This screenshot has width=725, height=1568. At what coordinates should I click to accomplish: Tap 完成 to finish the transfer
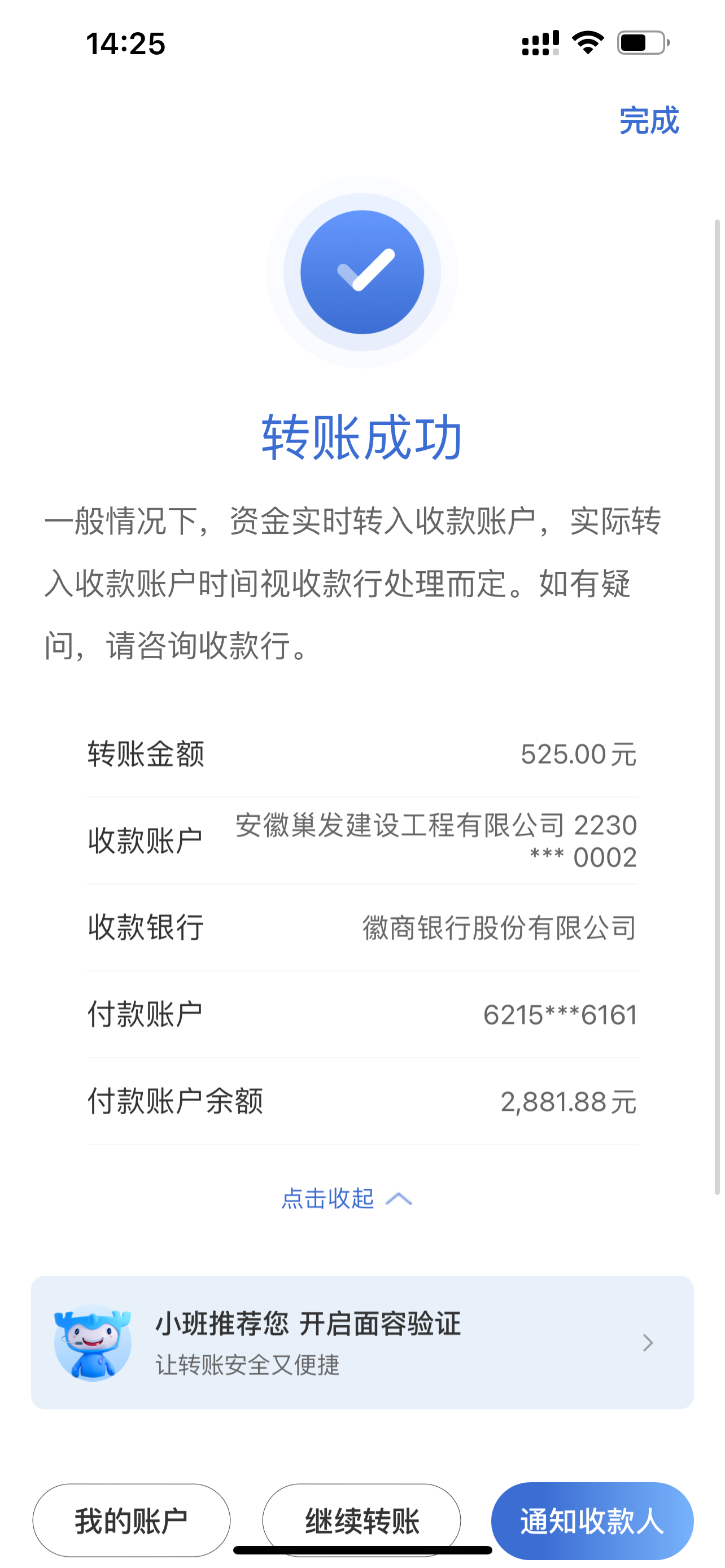(648, 121)
